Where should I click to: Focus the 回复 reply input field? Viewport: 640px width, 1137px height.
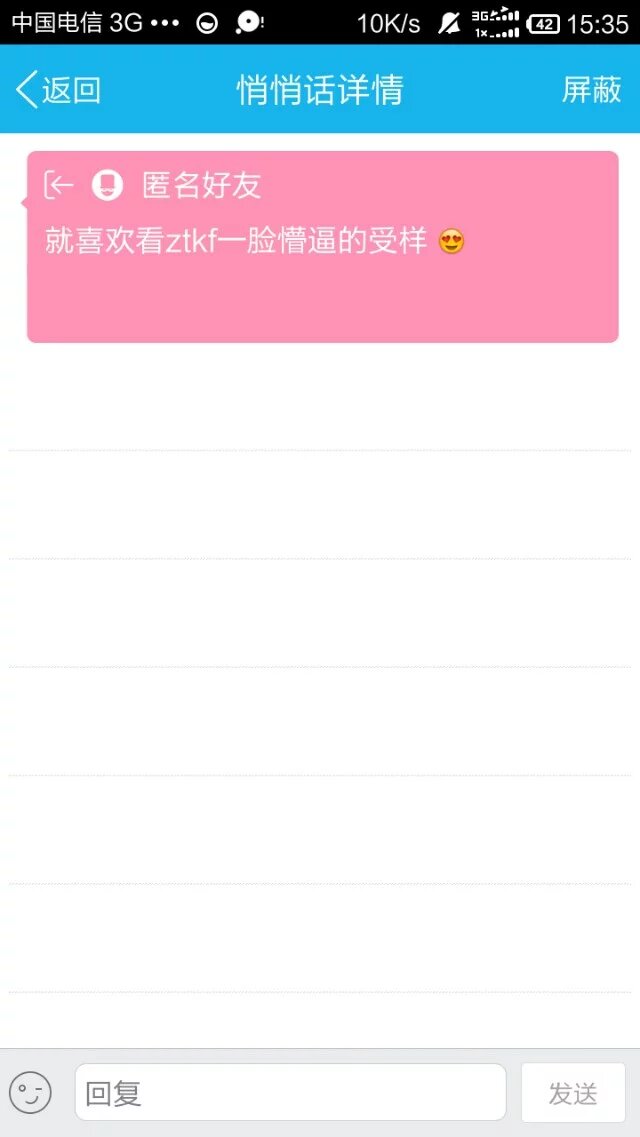290,1092
